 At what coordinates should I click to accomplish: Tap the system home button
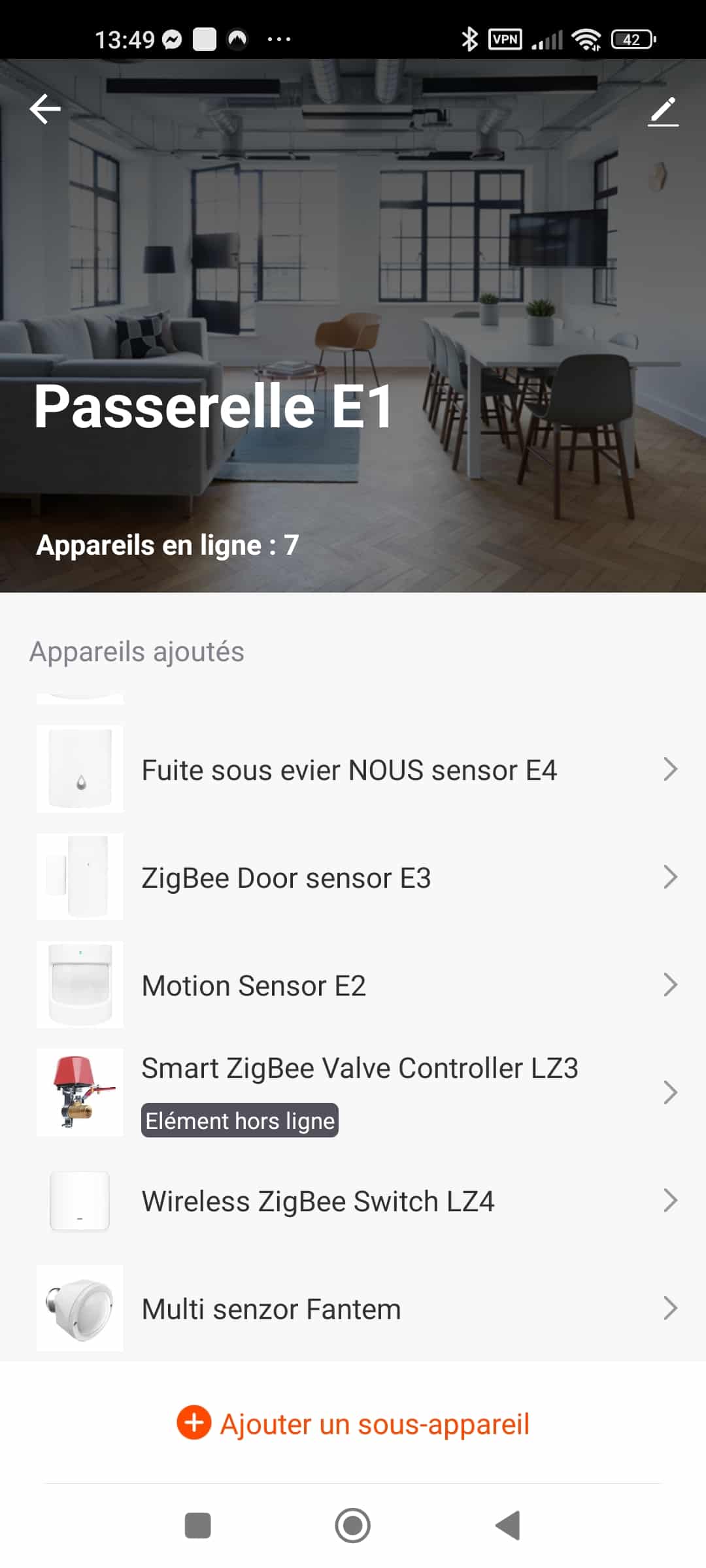[x=353, y=1526]
